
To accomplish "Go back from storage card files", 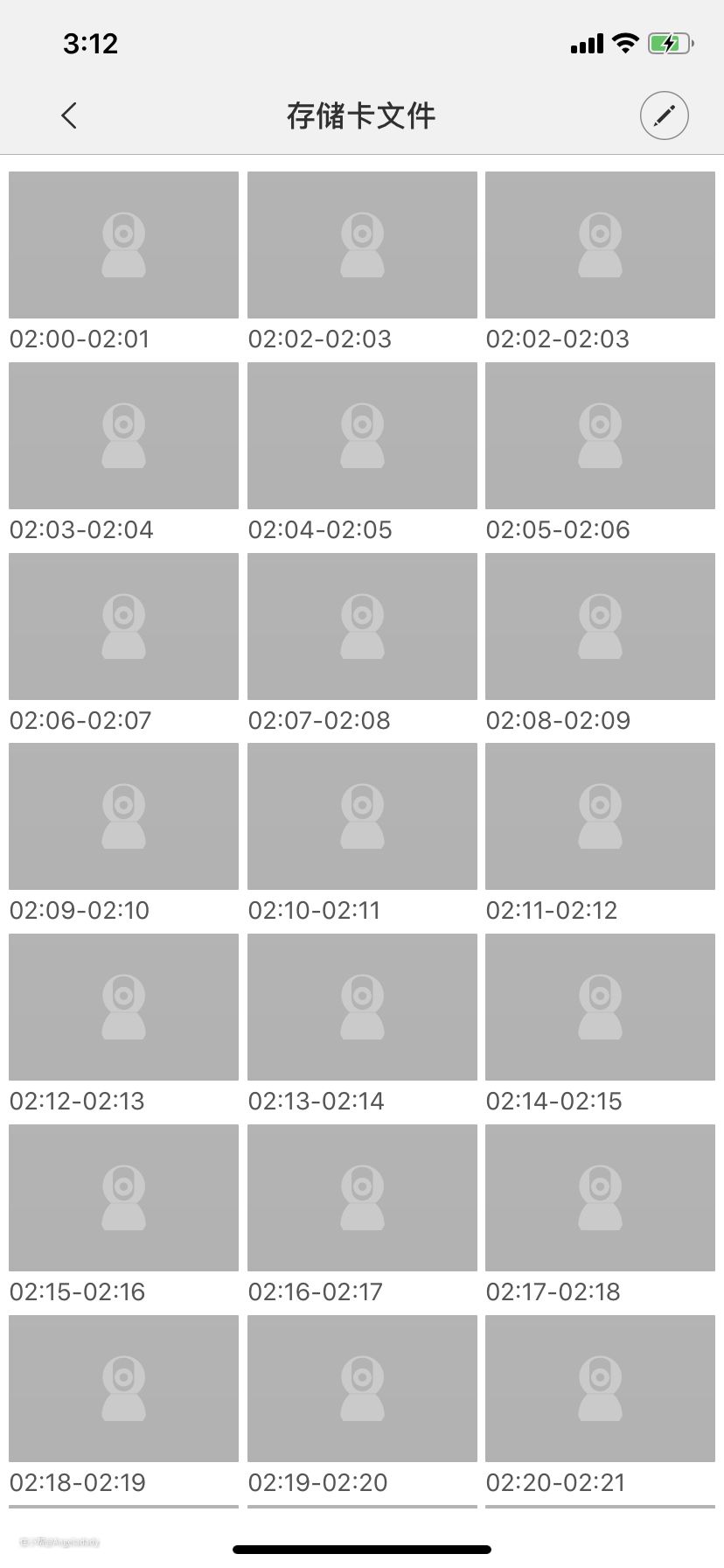I will coord(70,115).
